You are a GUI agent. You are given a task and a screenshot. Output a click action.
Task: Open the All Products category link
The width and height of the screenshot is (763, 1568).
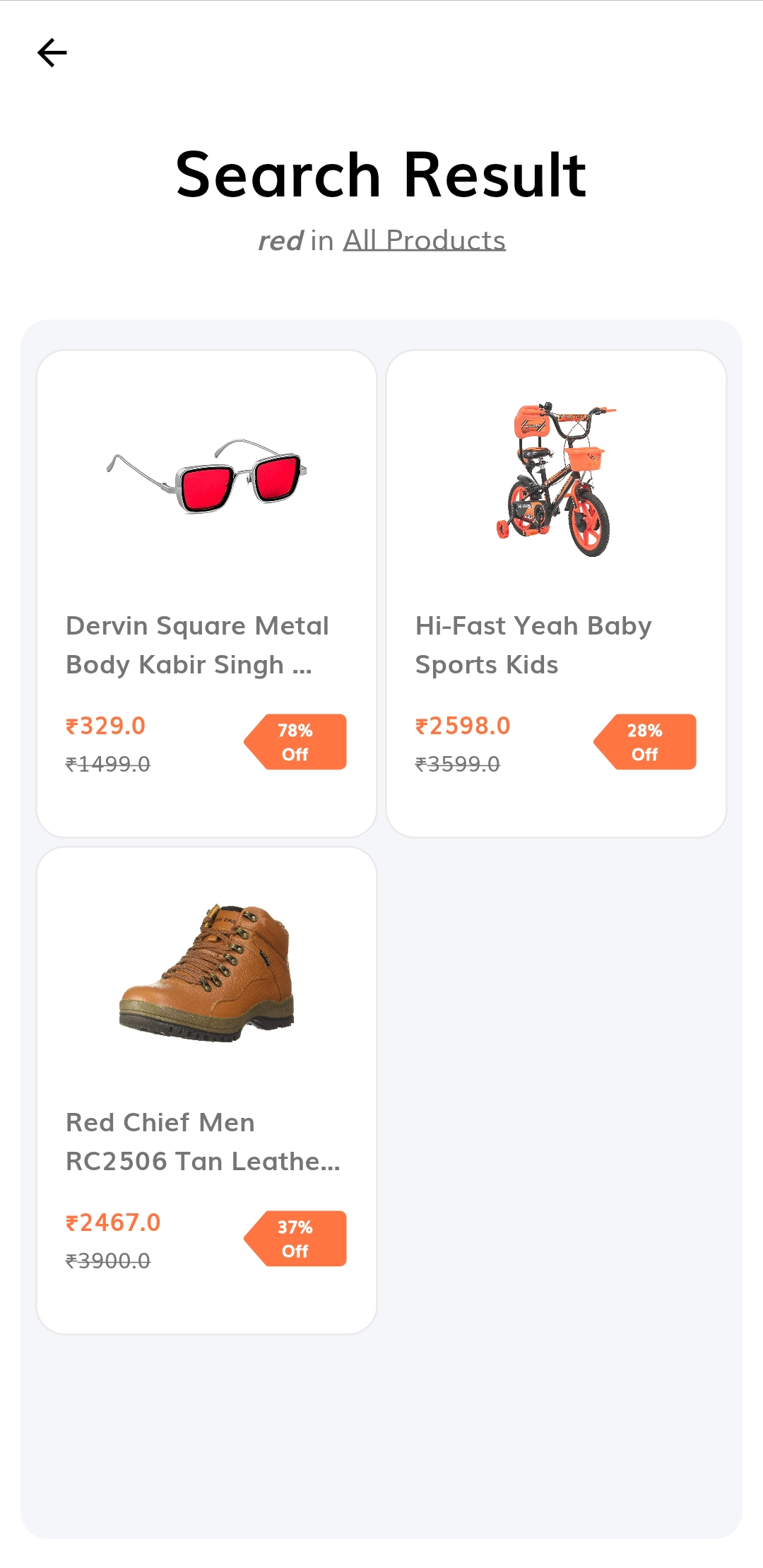pos(425,240)
